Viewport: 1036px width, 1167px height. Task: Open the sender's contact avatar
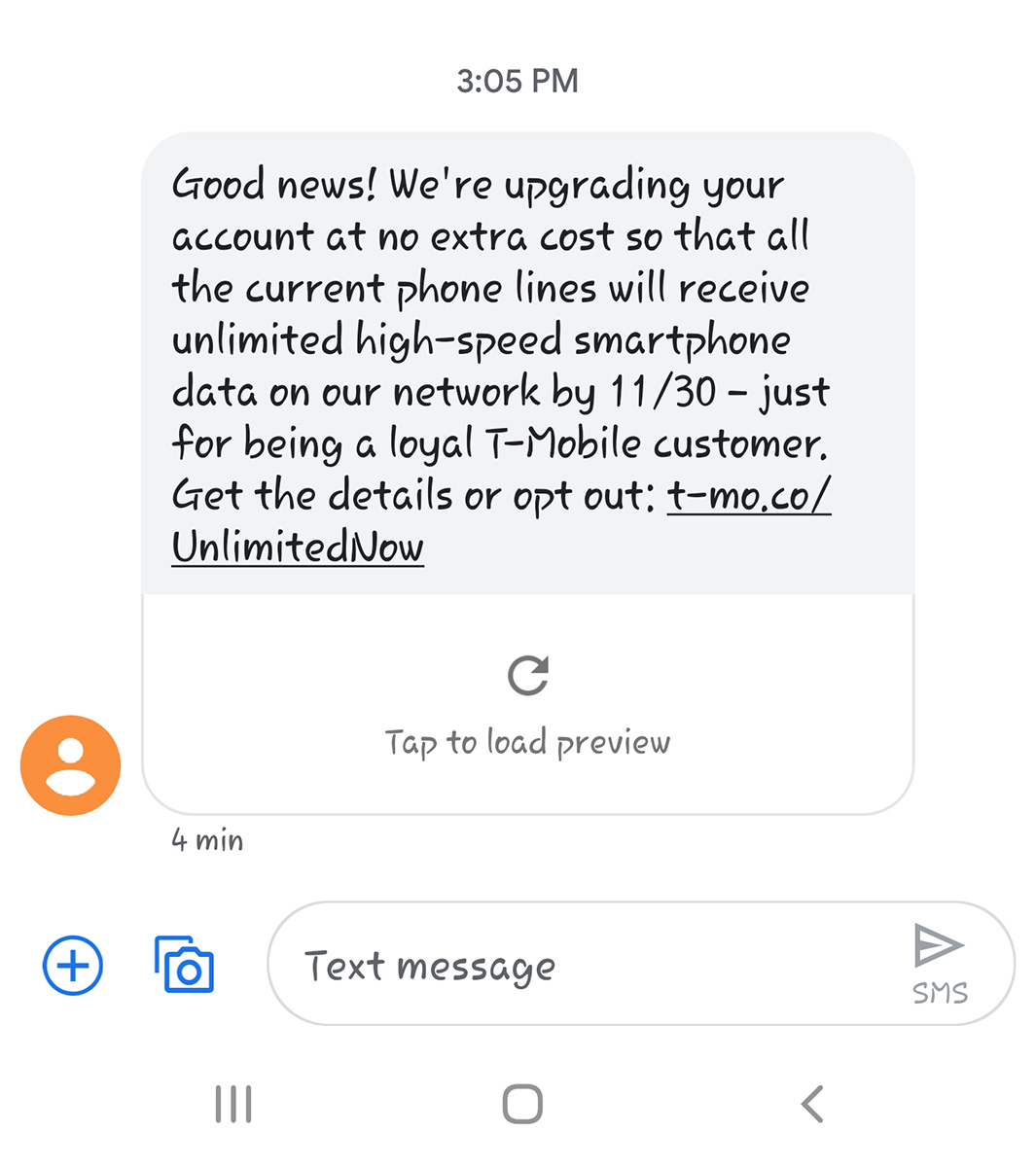pyautogui.click(x=70, y=765)
